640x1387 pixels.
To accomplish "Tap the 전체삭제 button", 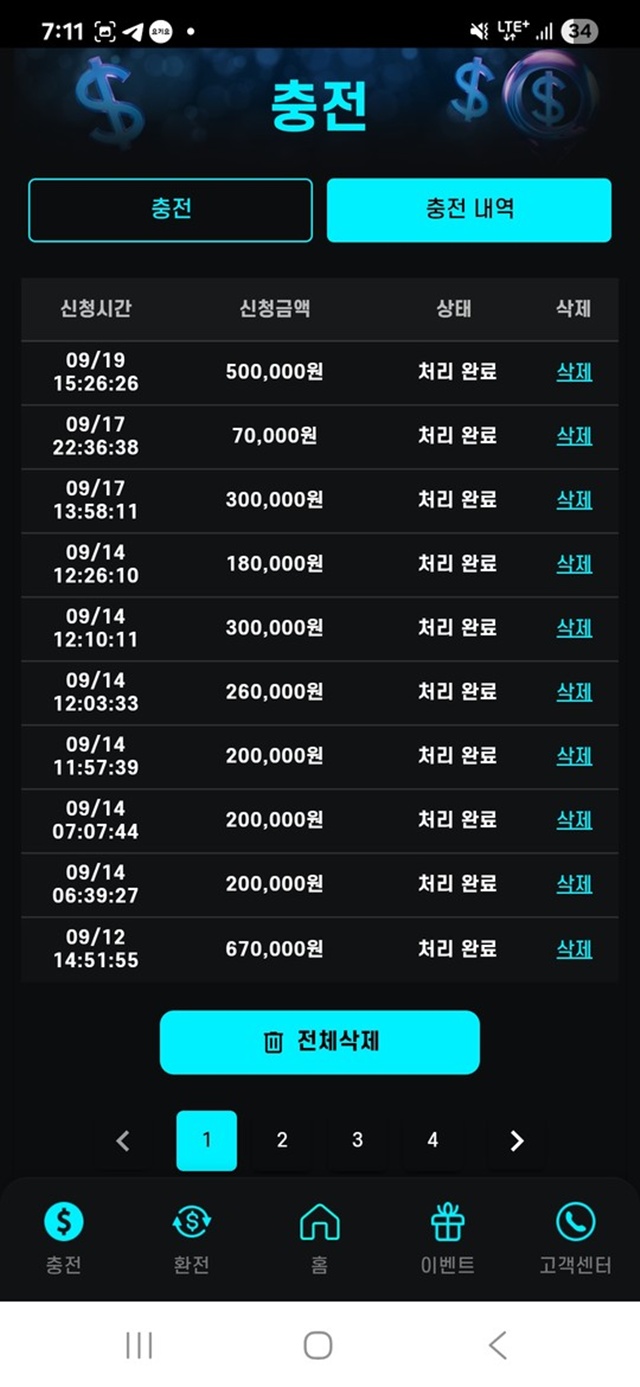I will click(x=320, y=1042).
